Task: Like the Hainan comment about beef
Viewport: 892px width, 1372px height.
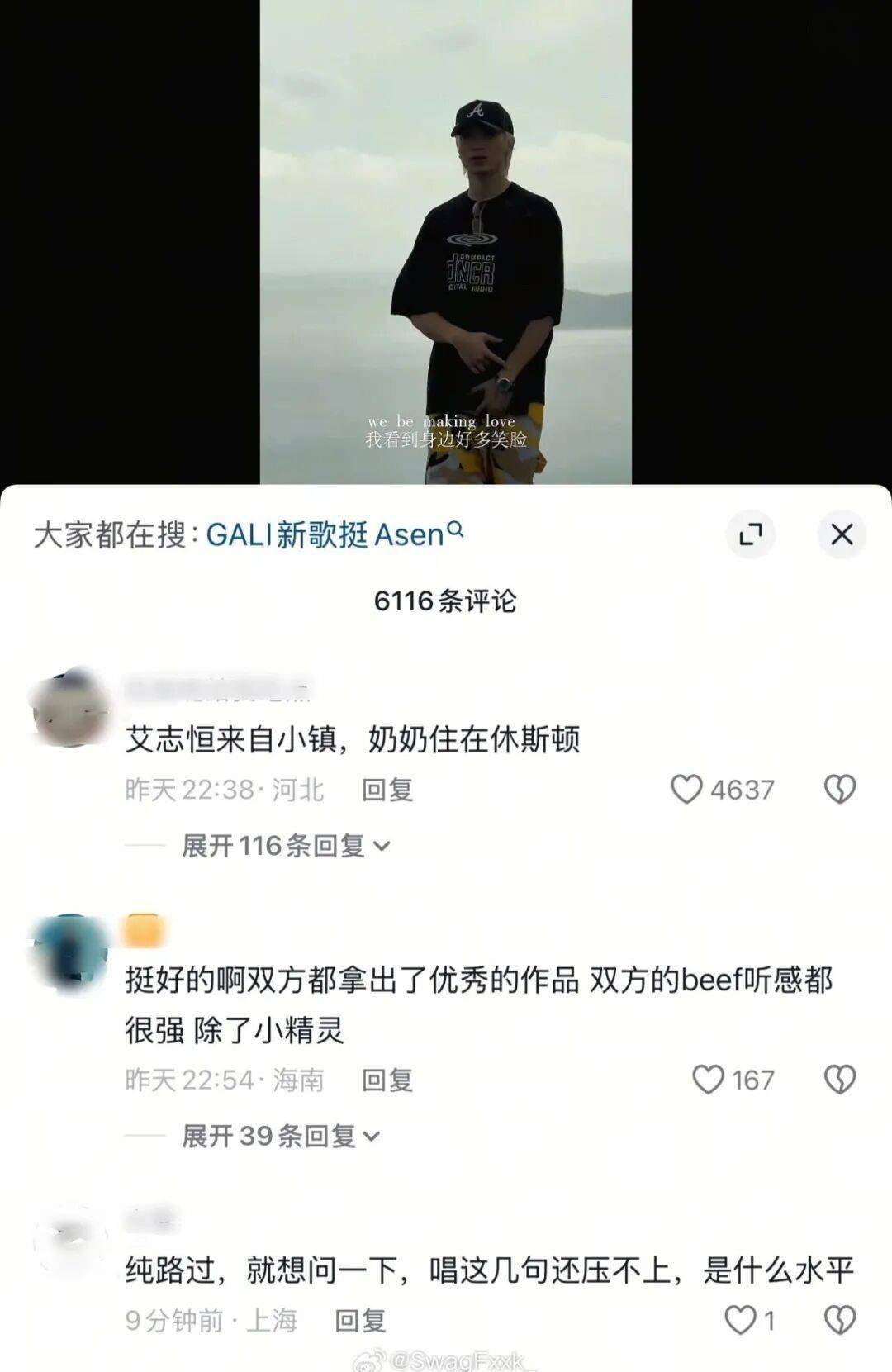Action: (x=707, y=1080)
